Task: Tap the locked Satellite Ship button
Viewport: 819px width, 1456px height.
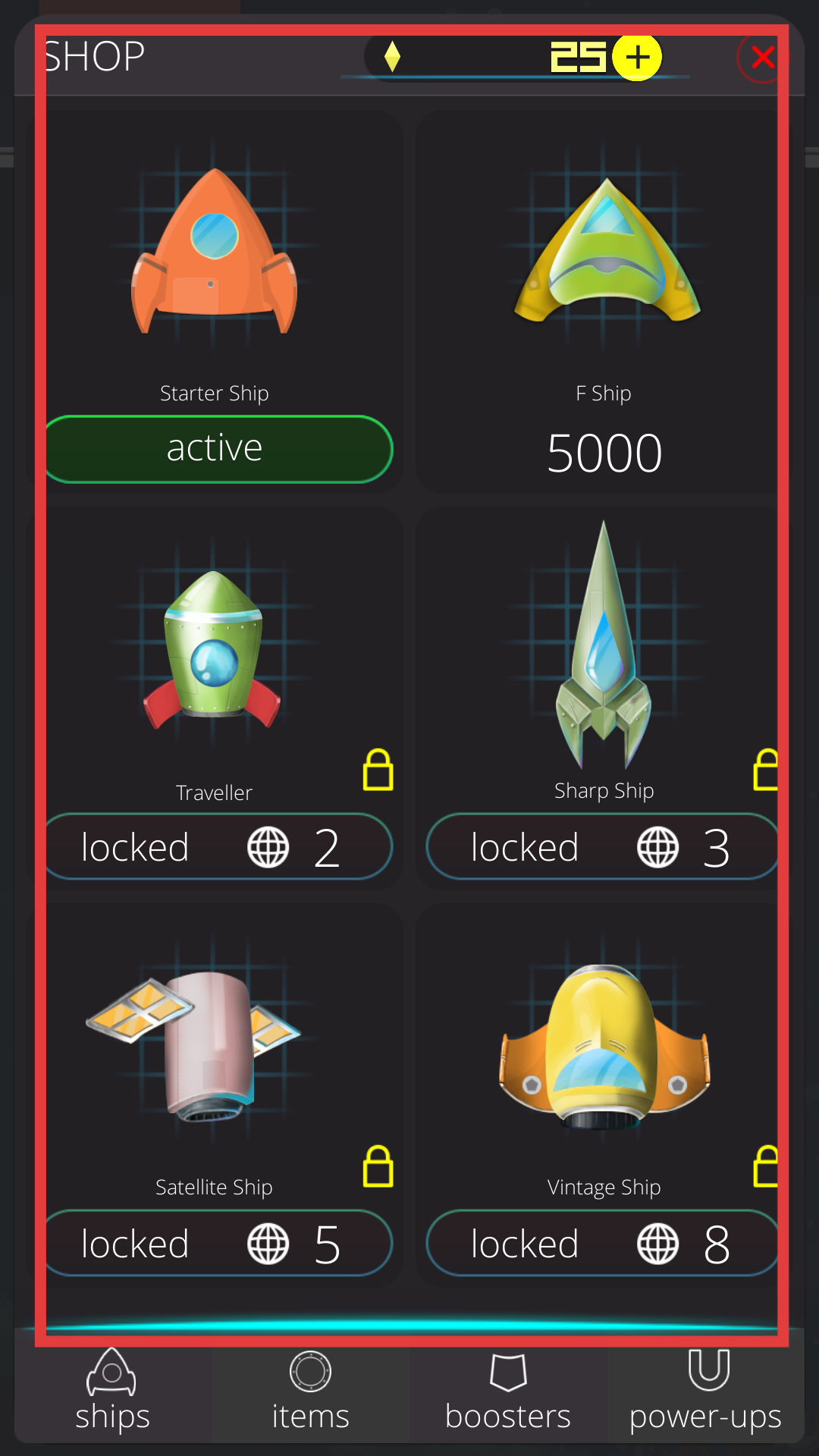Action: [x=216, y=1244]
